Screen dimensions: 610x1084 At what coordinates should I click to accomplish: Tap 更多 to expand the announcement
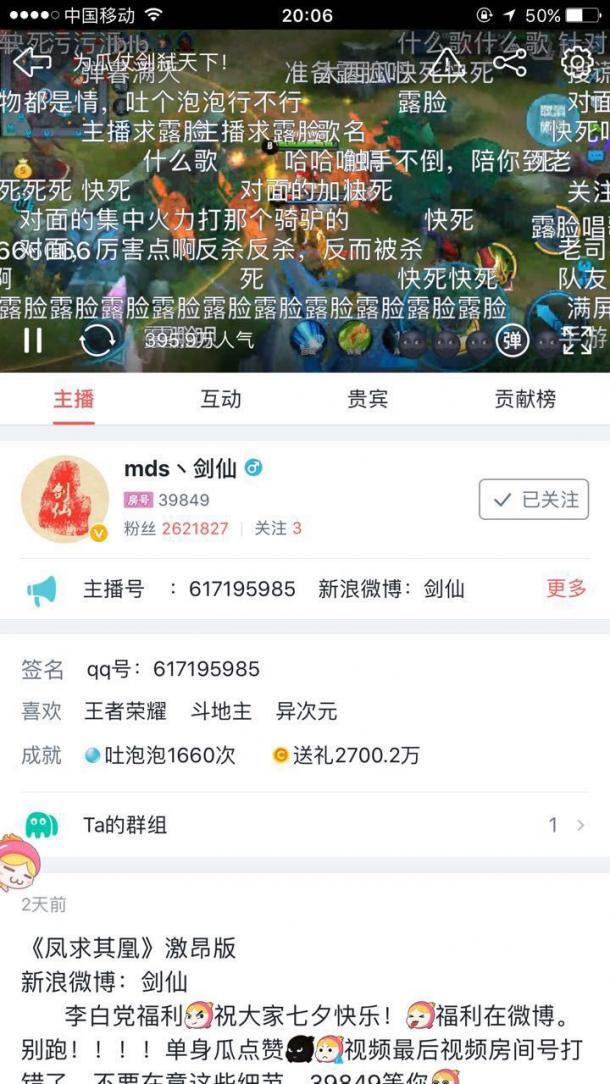coord(566,588)
